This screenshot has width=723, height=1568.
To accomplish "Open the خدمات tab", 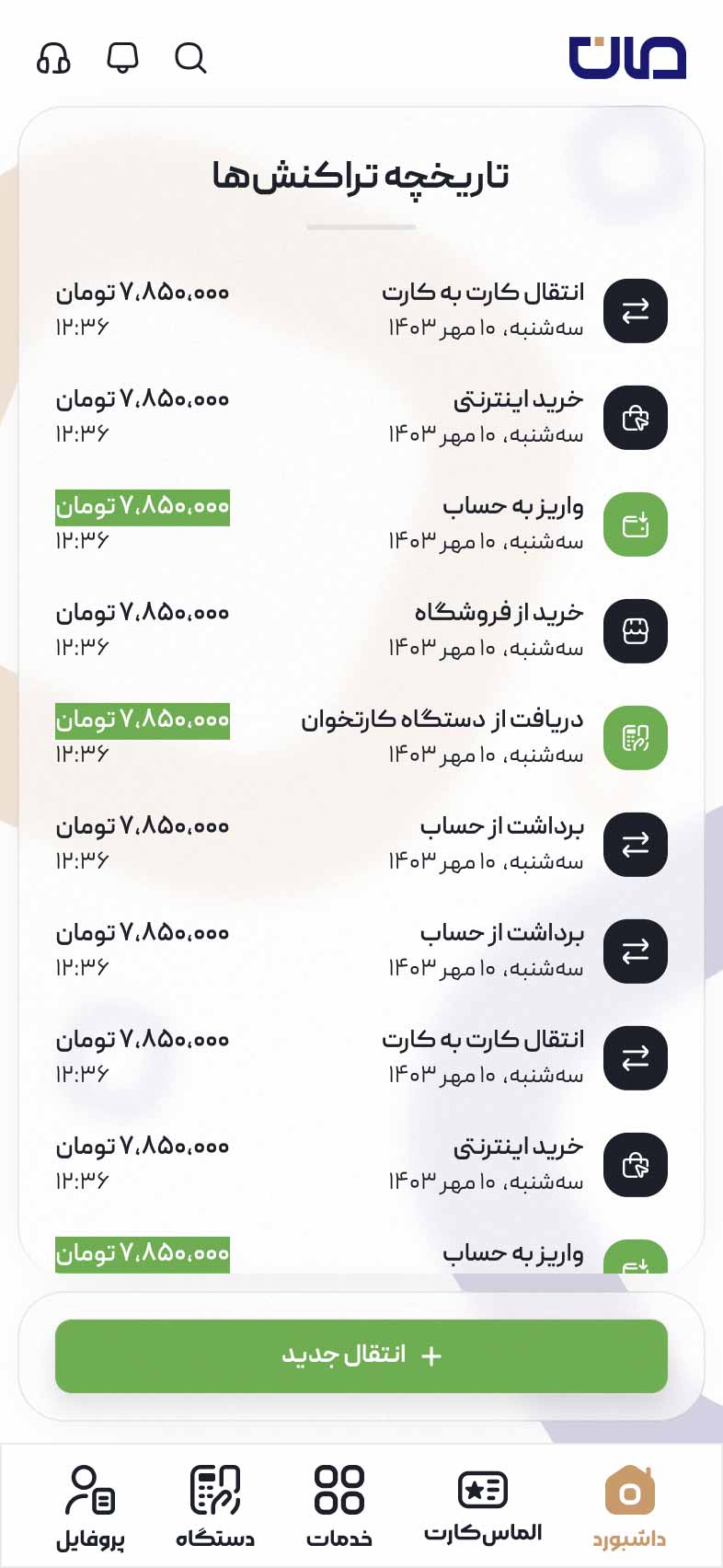I will coord(339,1505).
